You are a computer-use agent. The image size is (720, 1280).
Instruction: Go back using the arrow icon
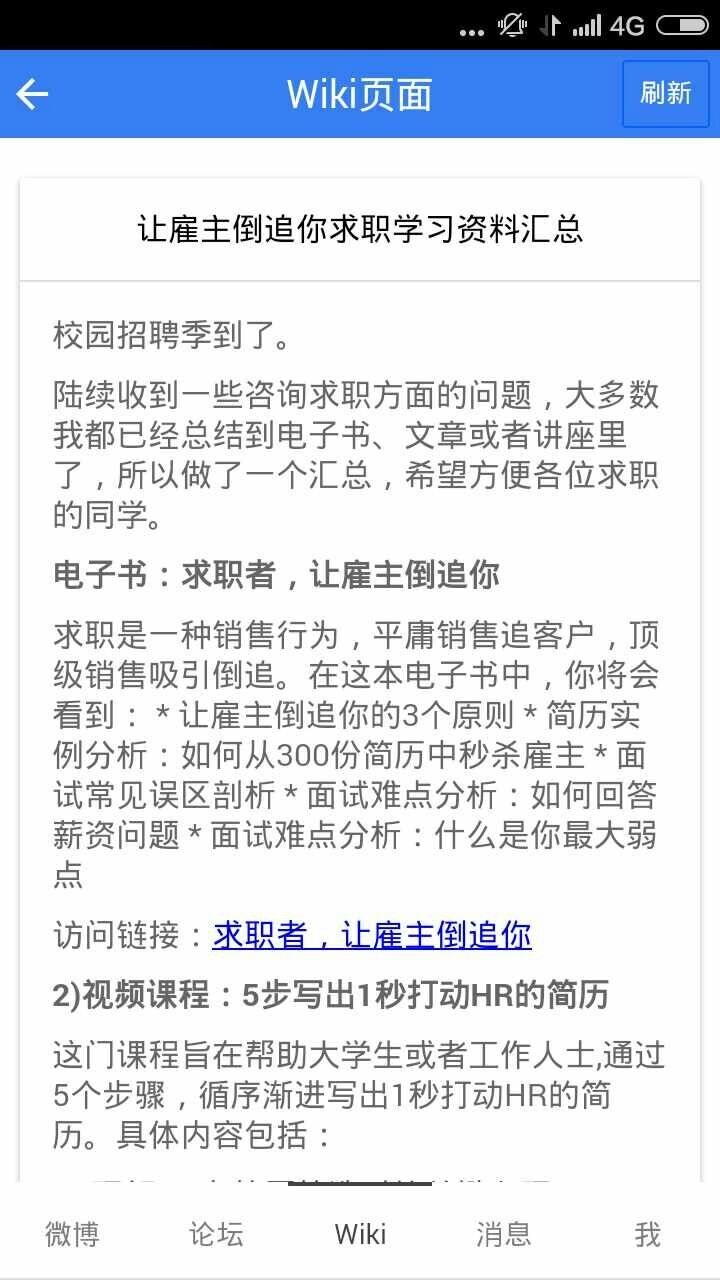(x=33, y=94)
